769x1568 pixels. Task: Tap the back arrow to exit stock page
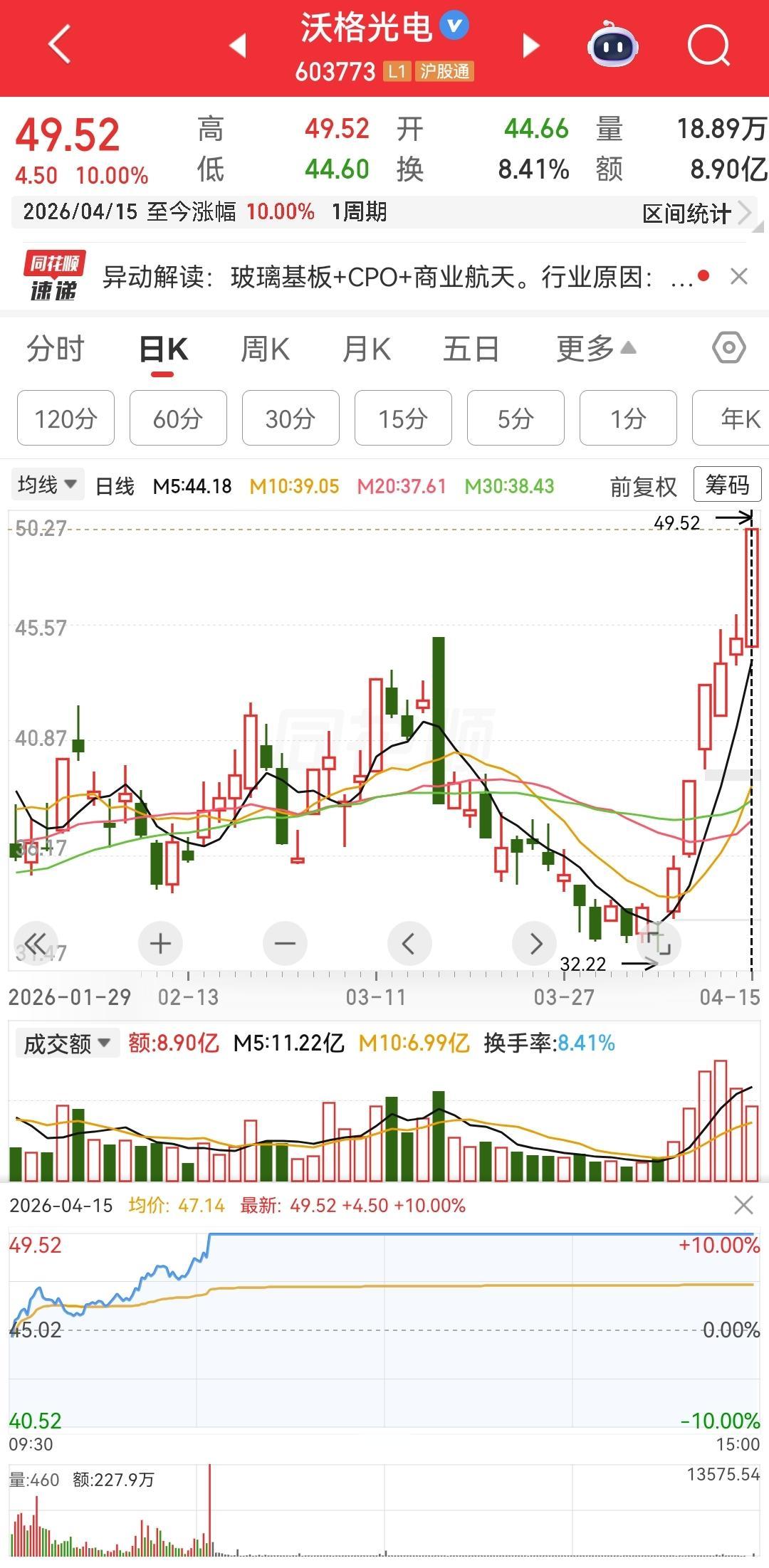60,44
